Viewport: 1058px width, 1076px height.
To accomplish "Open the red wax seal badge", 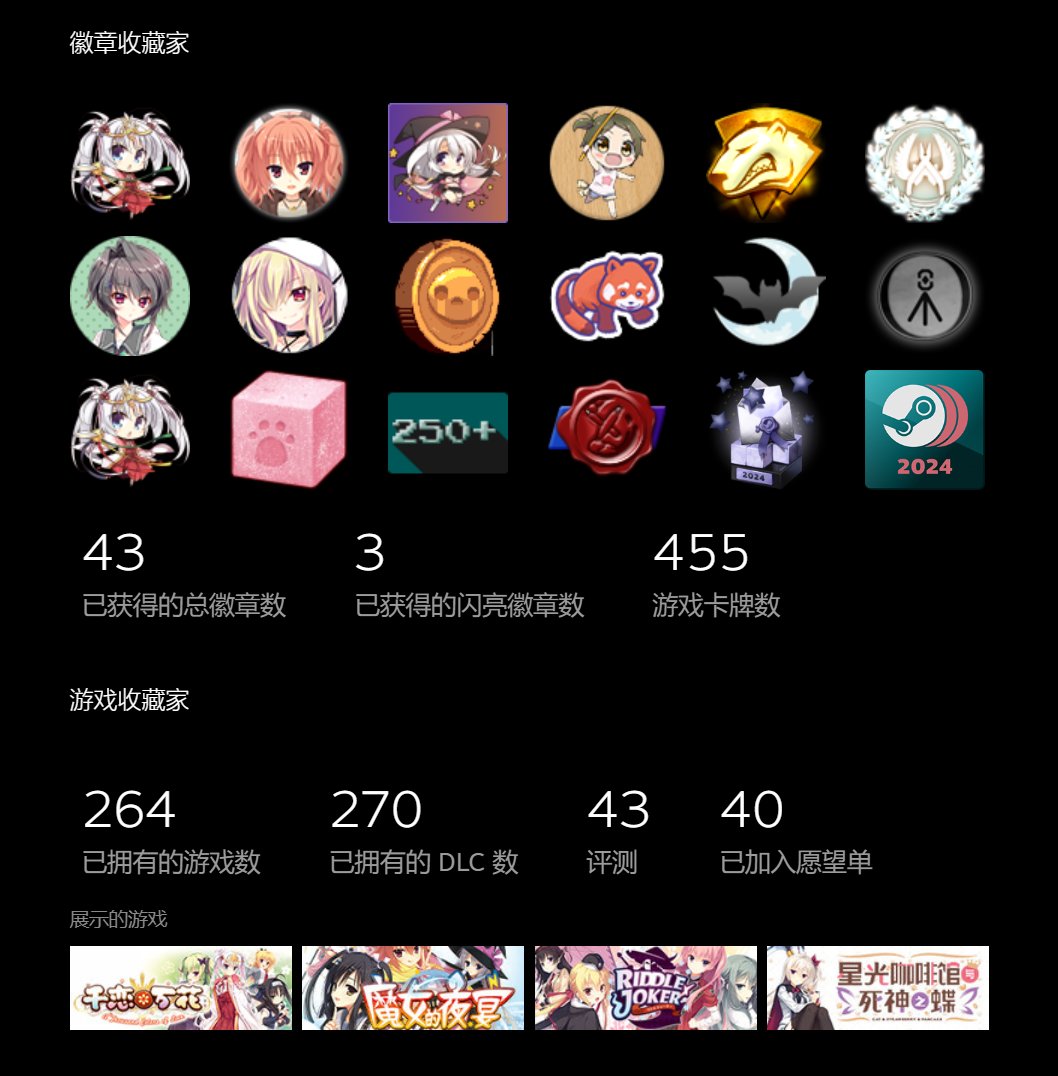I will [x=607, y=430].
